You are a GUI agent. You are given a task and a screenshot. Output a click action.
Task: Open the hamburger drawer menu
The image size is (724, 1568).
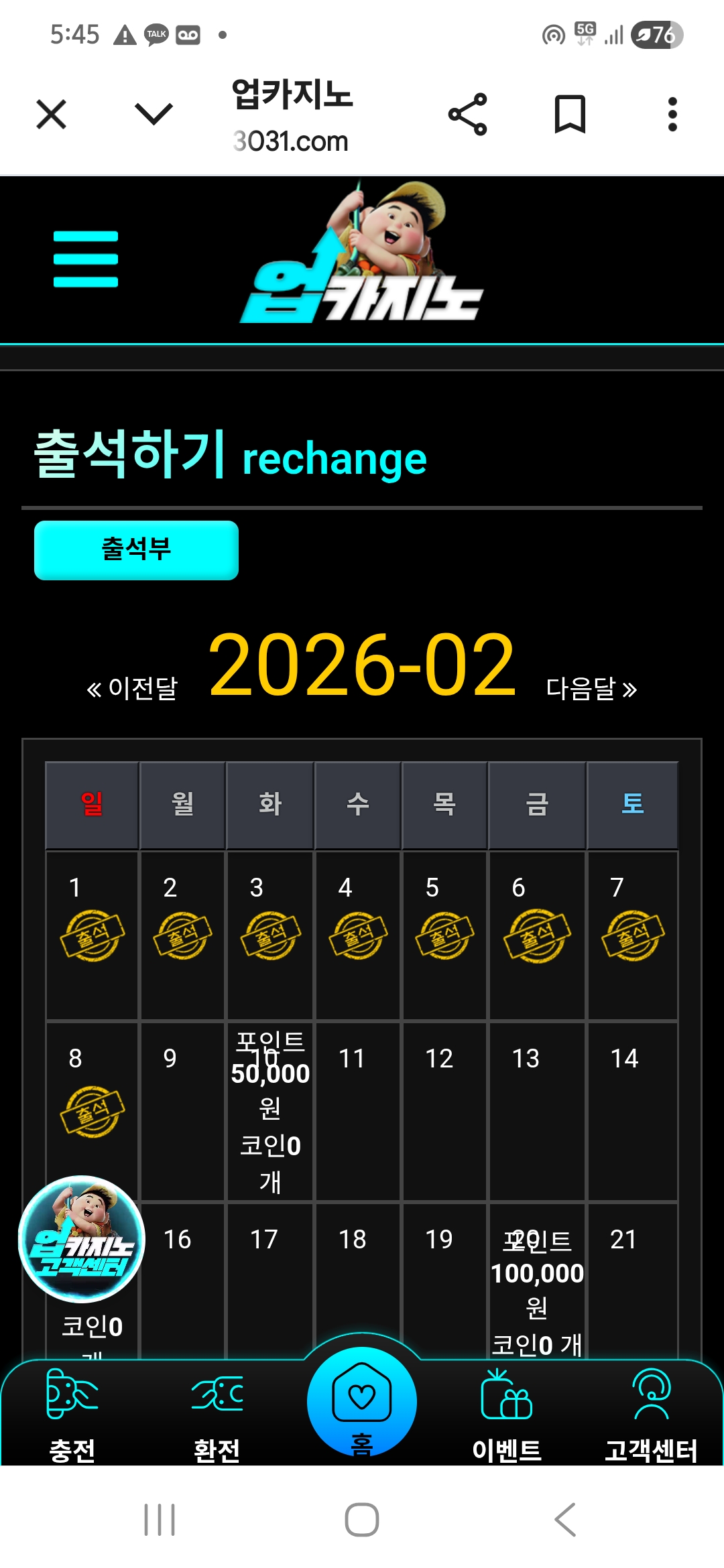coord(86,259)
